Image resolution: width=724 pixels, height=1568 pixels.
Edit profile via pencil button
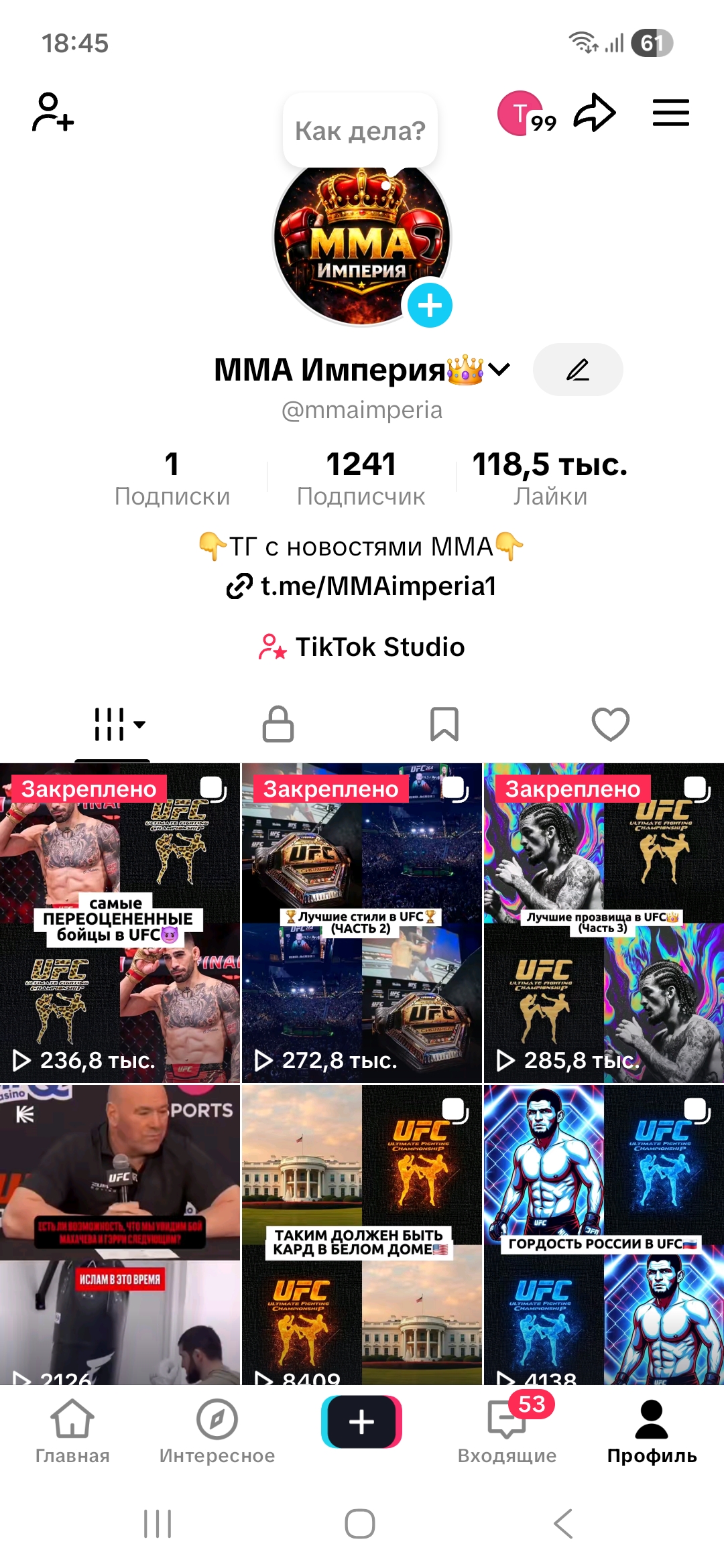pyautogui.click(x=577, y=369)
